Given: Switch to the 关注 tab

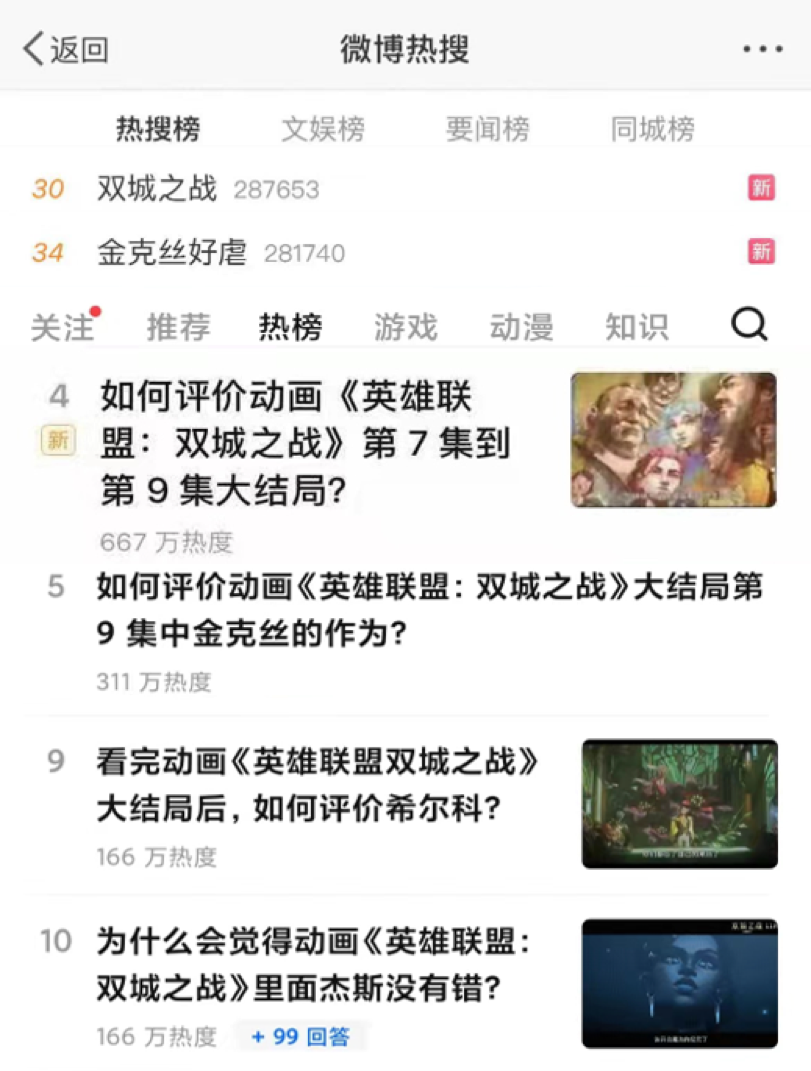Looking at the screenshot, I should coord(62,327).
